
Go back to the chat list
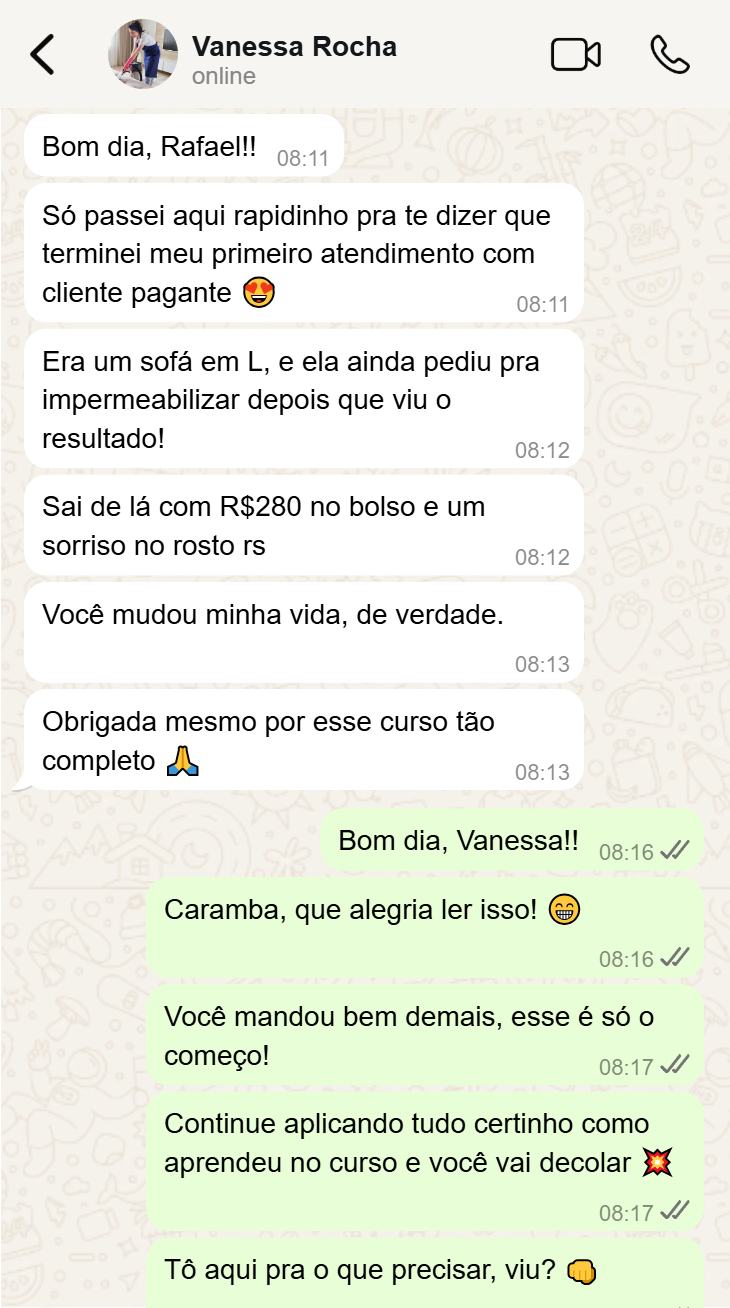click(42, 55)
